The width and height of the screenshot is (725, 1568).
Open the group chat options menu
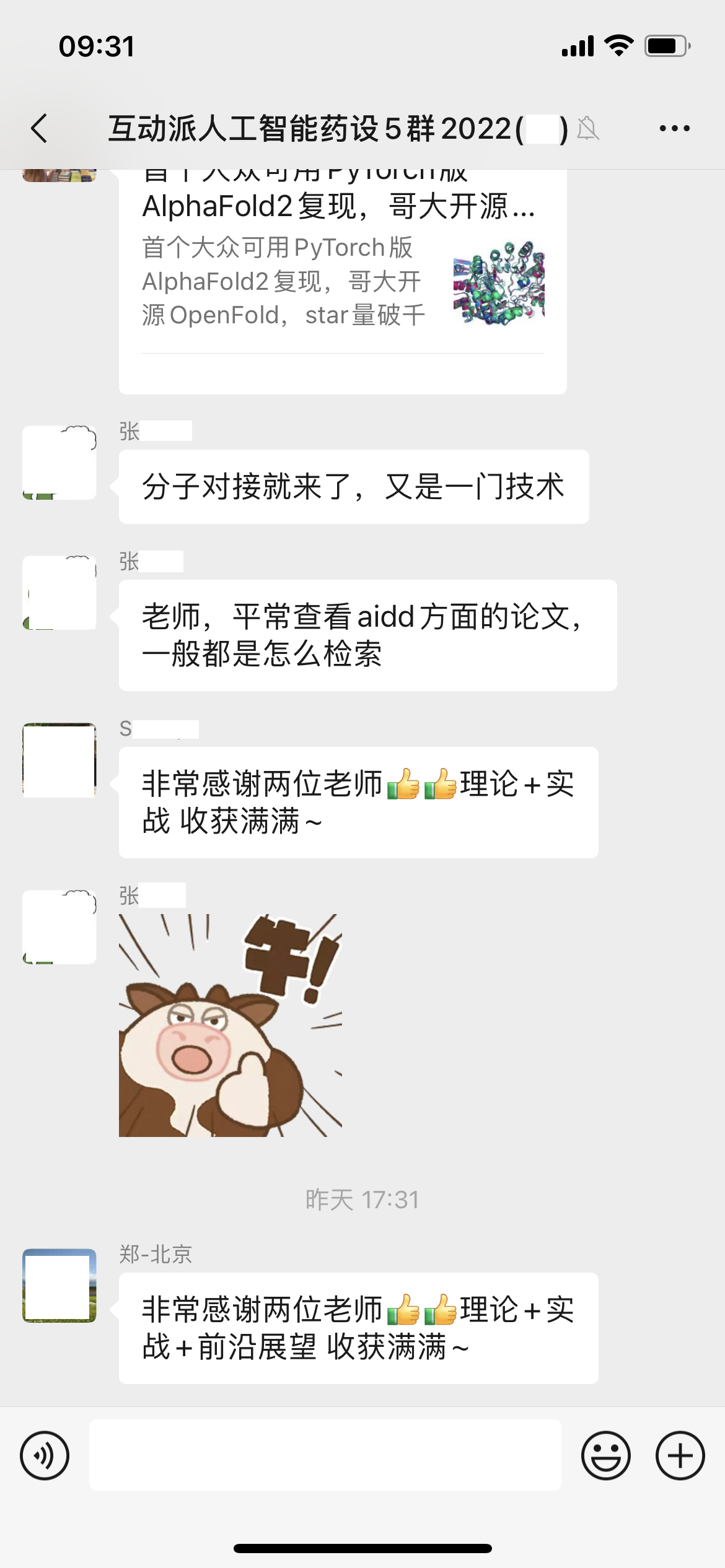(x=674, y=129)
